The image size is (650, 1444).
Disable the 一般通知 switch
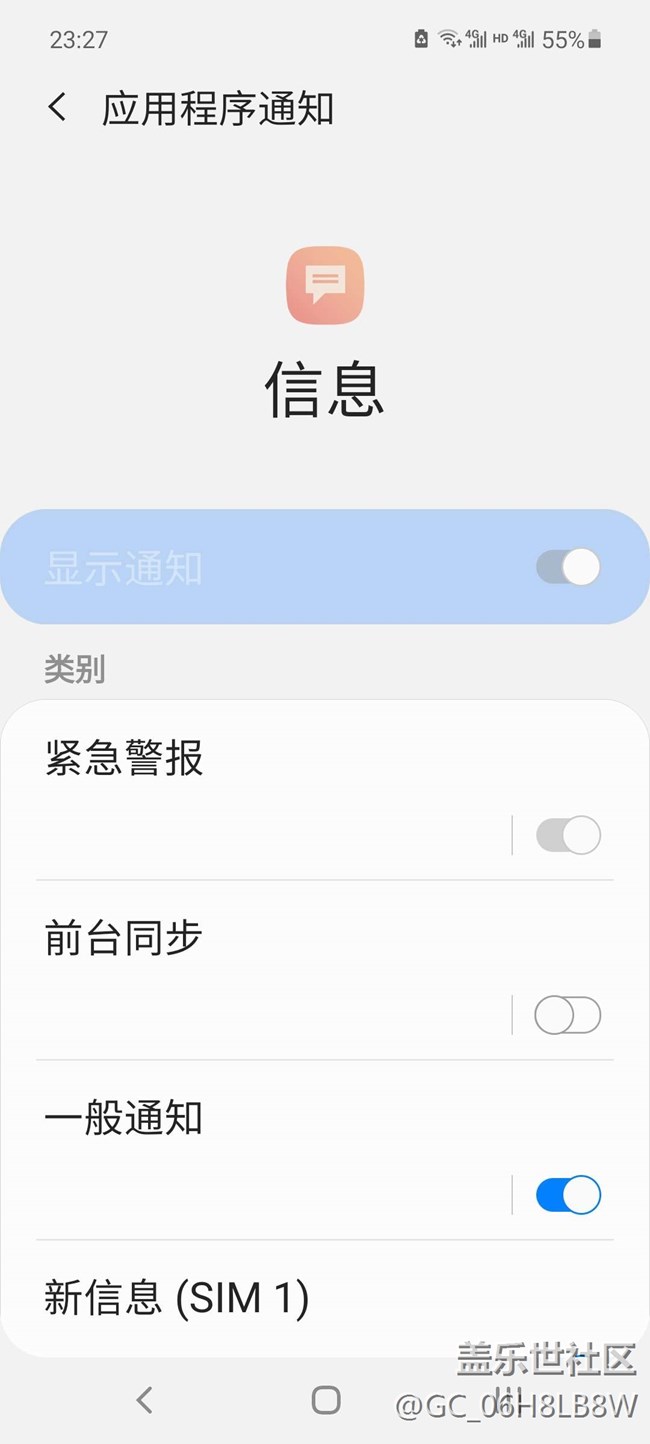coord(568,1195)
